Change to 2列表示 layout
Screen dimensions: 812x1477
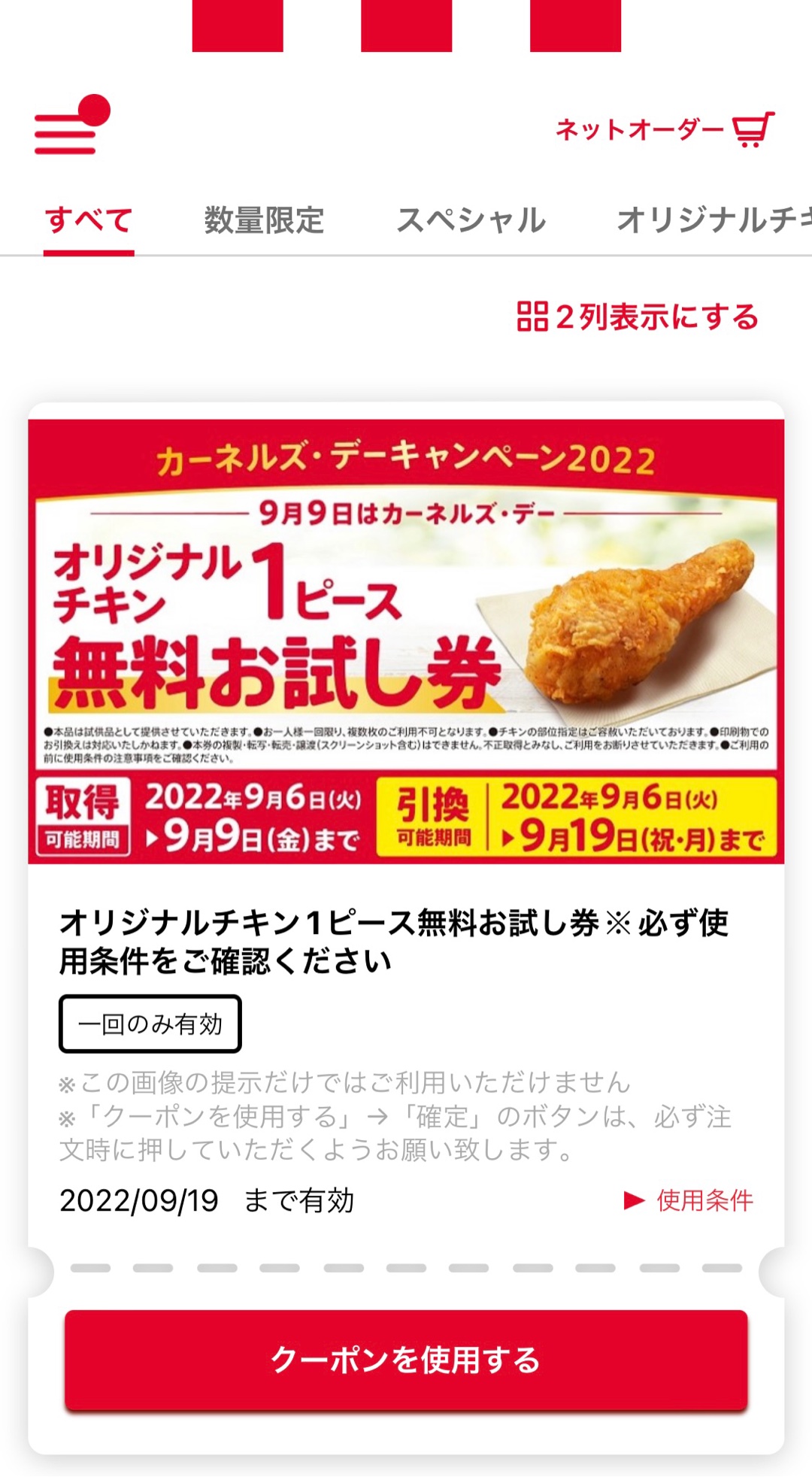(638, 317)
